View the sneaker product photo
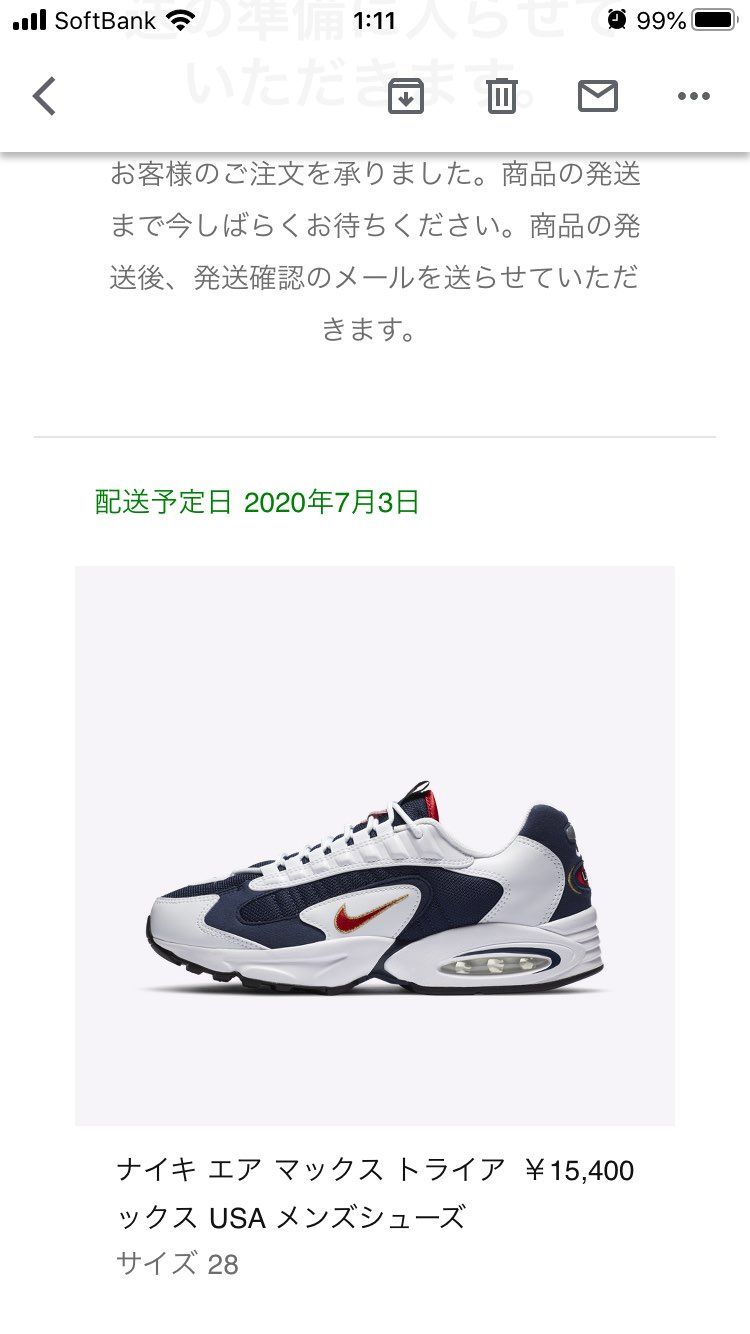 pos(375,845)
